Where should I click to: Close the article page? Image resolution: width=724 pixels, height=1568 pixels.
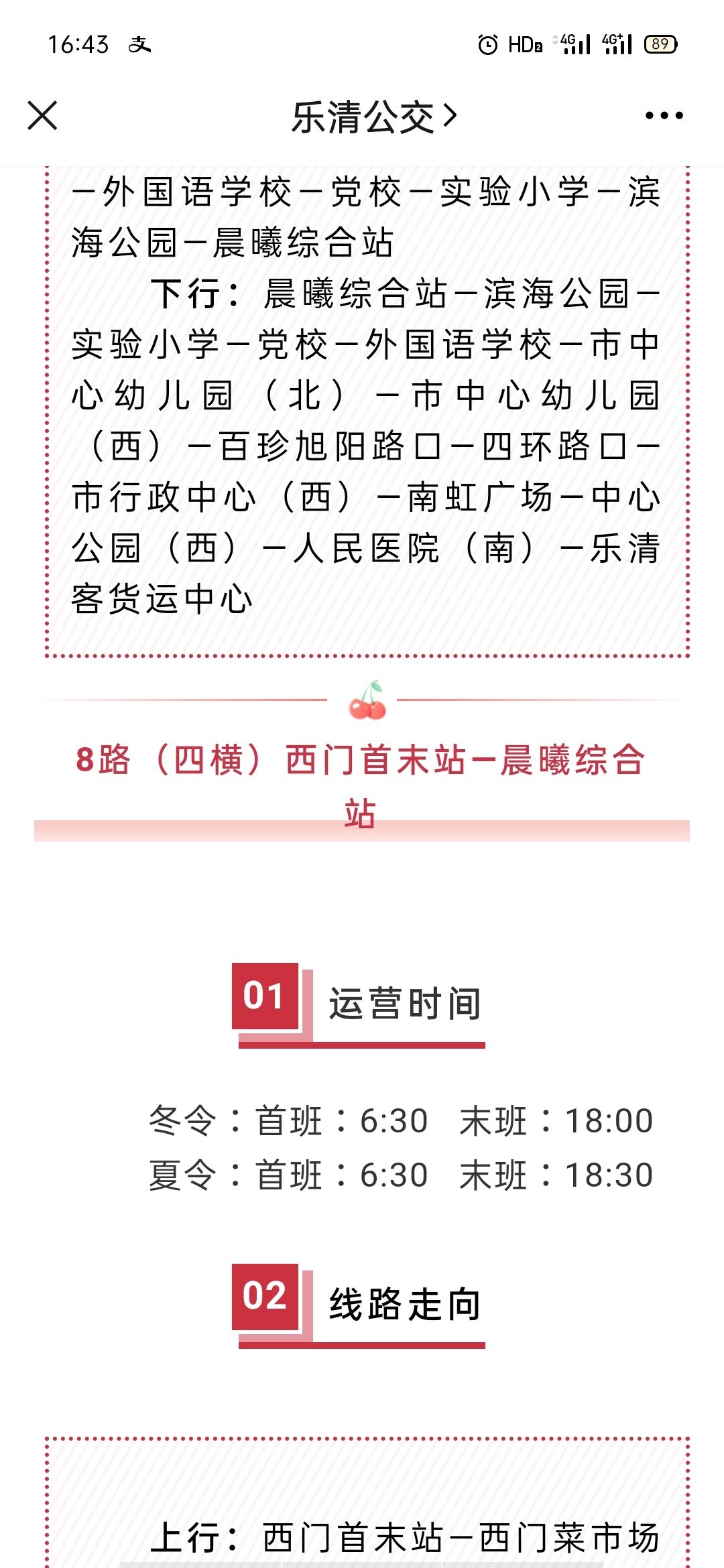pos(42,116)
